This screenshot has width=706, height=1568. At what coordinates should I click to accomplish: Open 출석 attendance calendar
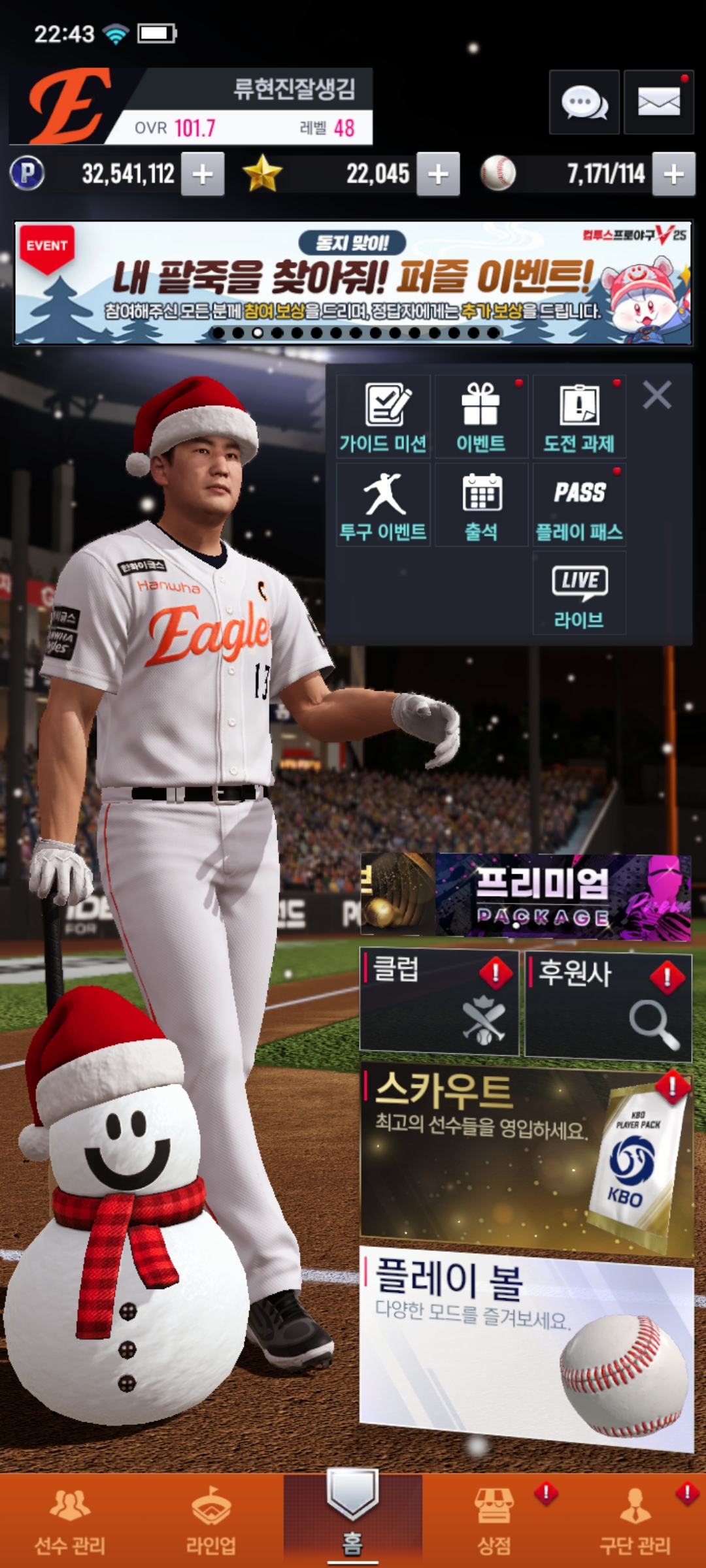point(481,505)
